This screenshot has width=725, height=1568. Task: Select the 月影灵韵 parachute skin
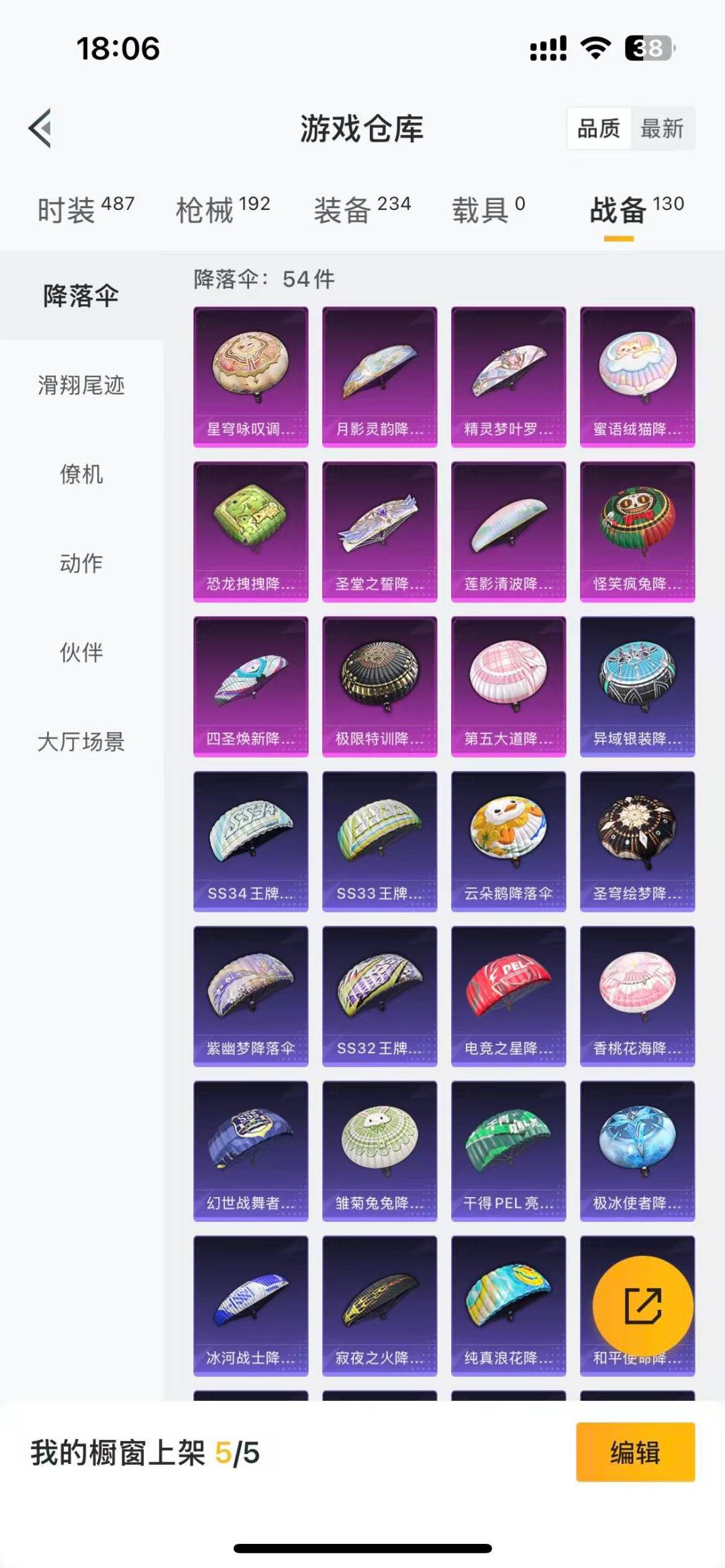379,372
